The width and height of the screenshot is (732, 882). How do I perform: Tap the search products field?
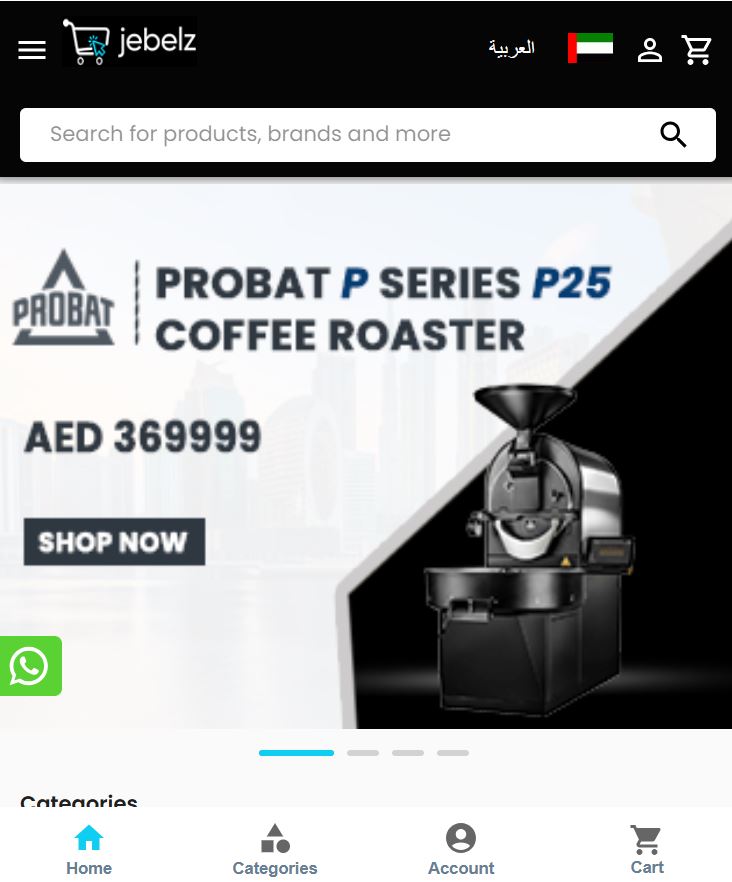[340, 134]
